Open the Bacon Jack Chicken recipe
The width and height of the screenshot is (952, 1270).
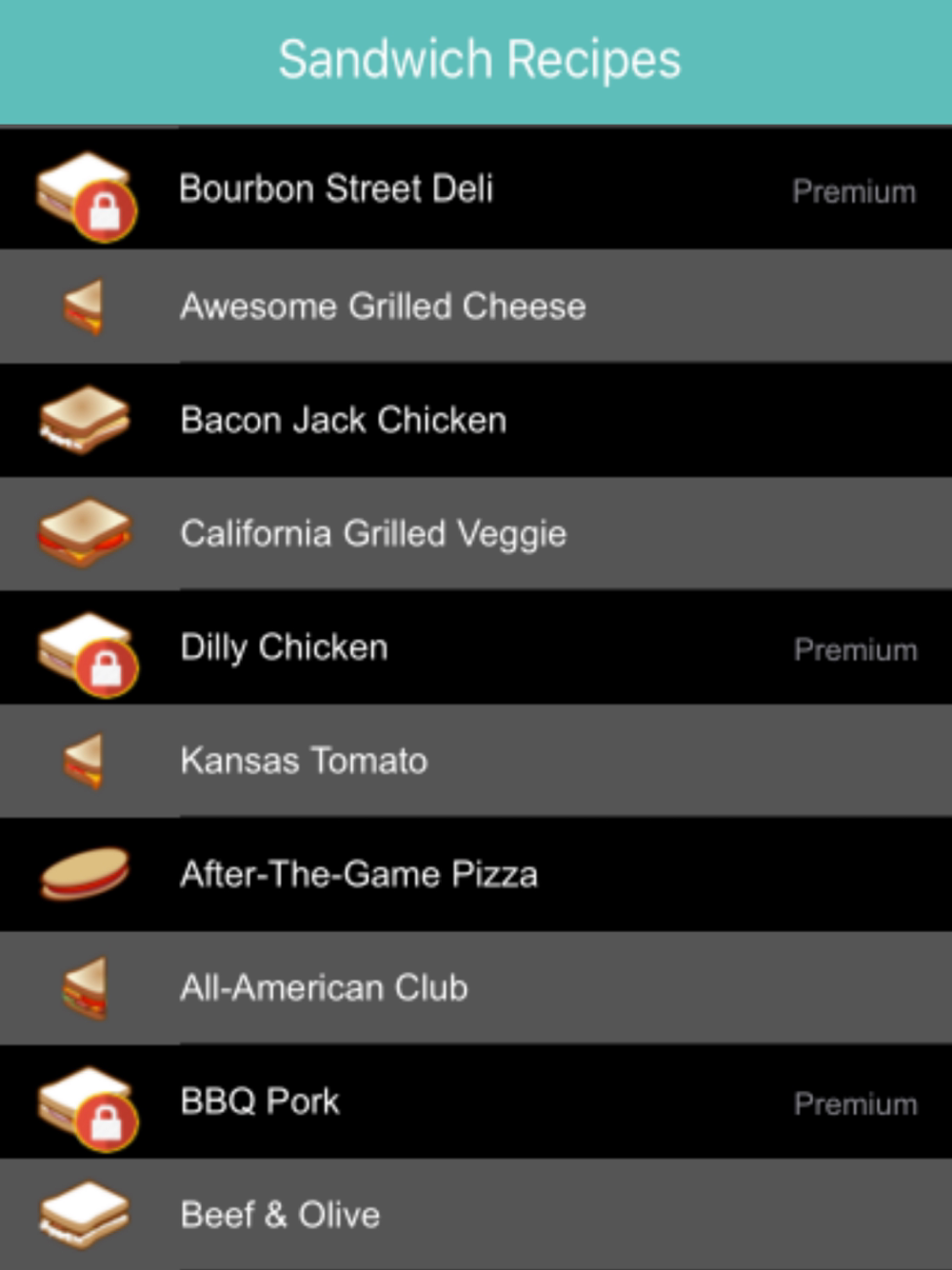pos(344,420)
